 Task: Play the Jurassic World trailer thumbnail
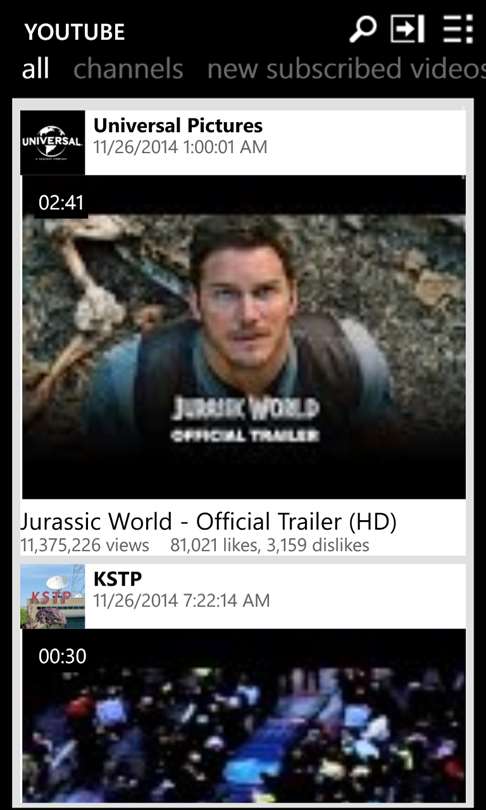click(244, 337)
